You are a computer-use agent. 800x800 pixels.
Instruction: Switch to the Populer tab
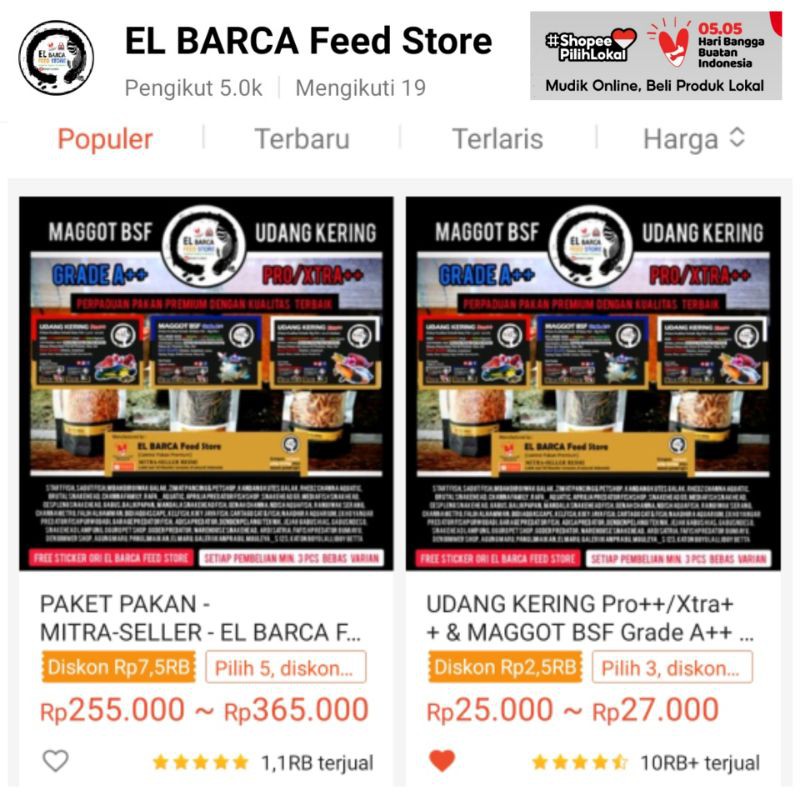tap(105, 138)
